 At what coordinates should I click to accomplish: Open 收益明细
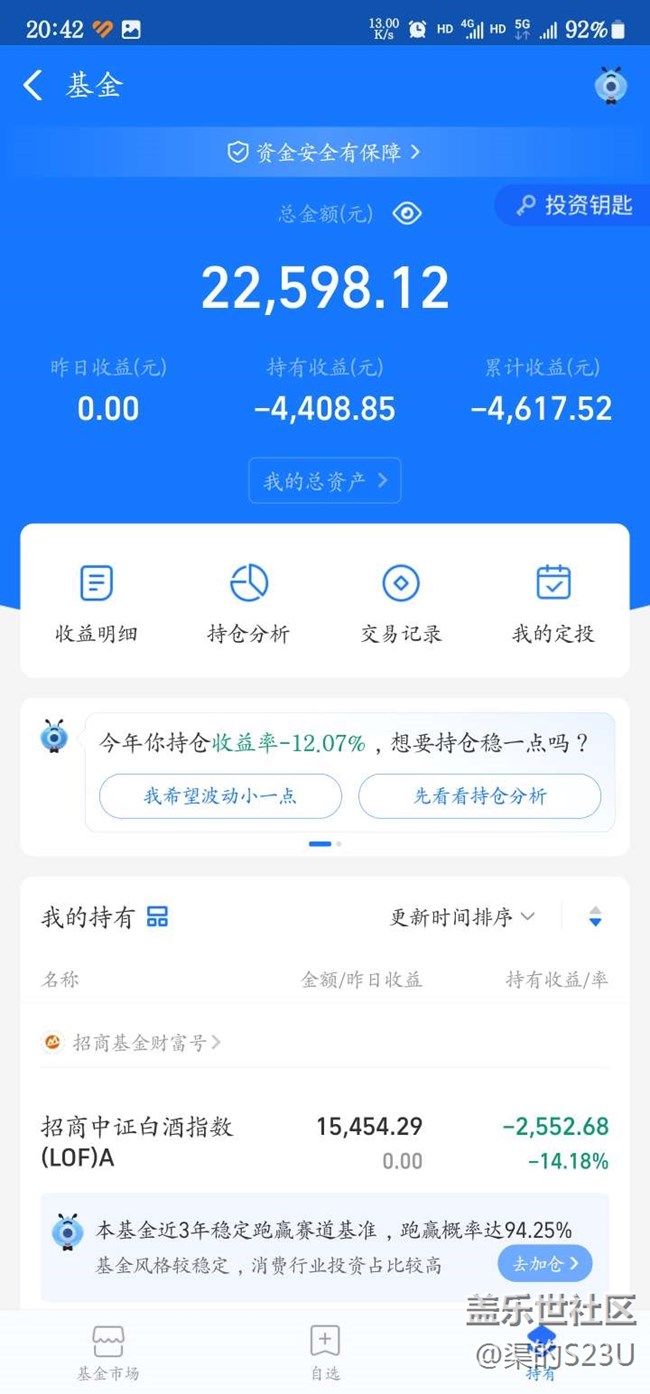tap(96, 603)
